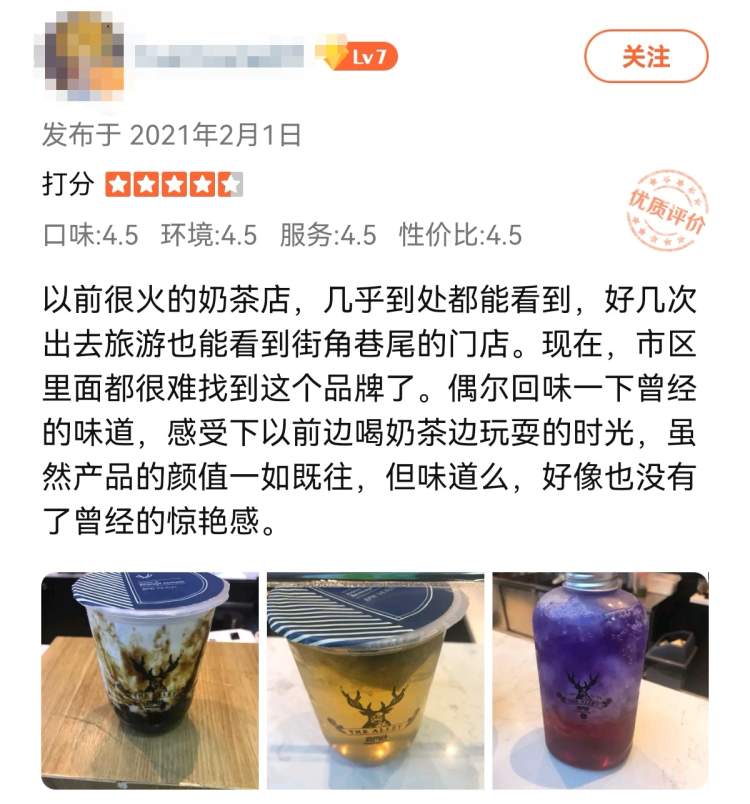The image size is (750, 804).
Task: Tap the Lv7 user level badge
Action: coord(357,56)
